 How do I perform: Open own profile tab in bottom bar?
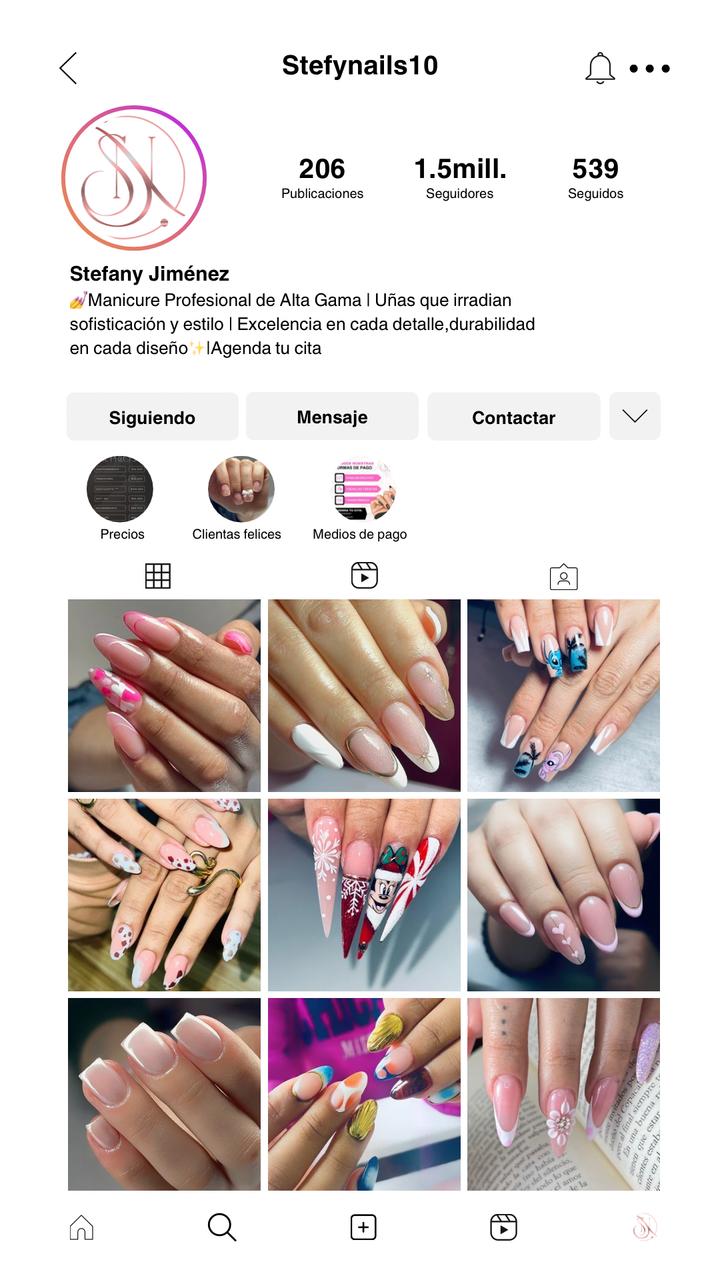tap(645, 1227)
